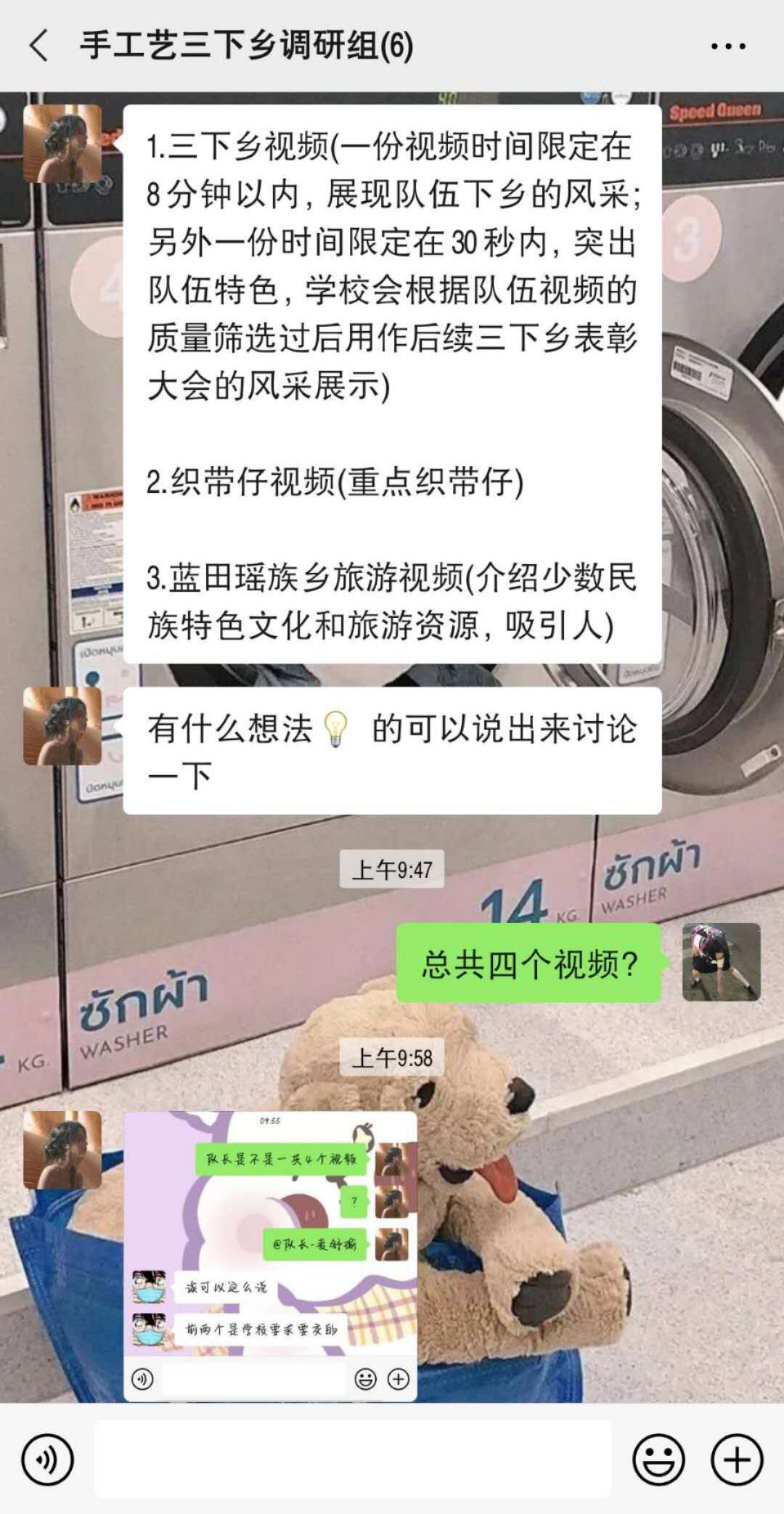The image size is (784, 1514).
Task: Open the plus attachment menu
Action: [736, 1460]
